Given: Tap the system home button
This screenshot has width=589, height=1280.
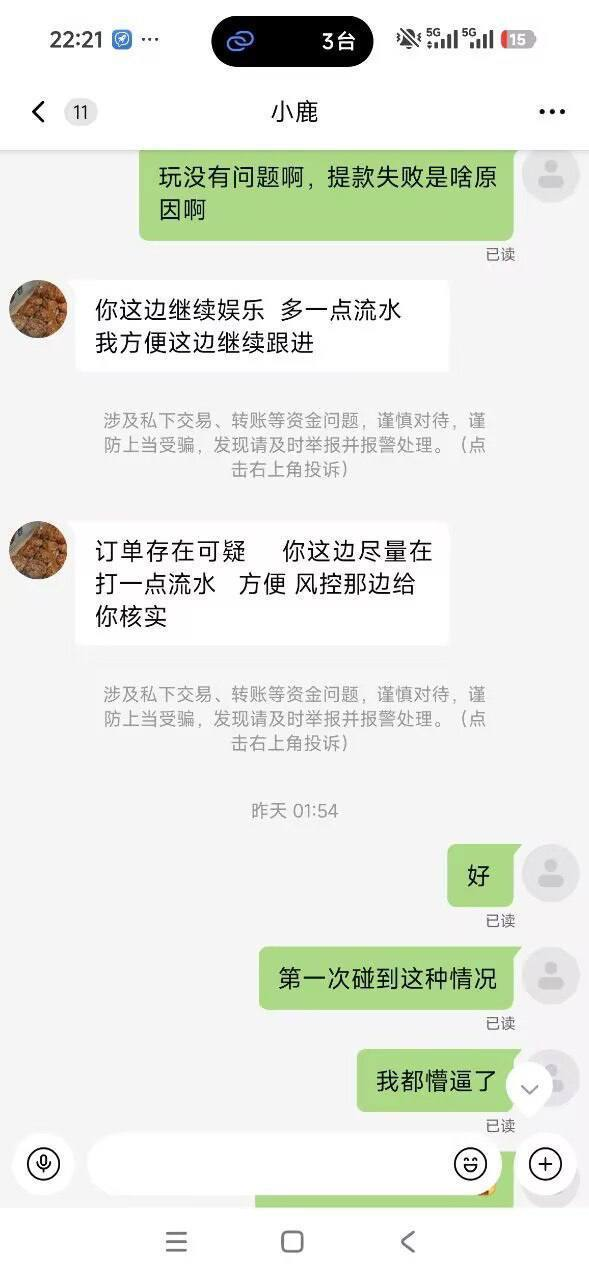Looking at the screenshot, I should tap(292, 1242).
